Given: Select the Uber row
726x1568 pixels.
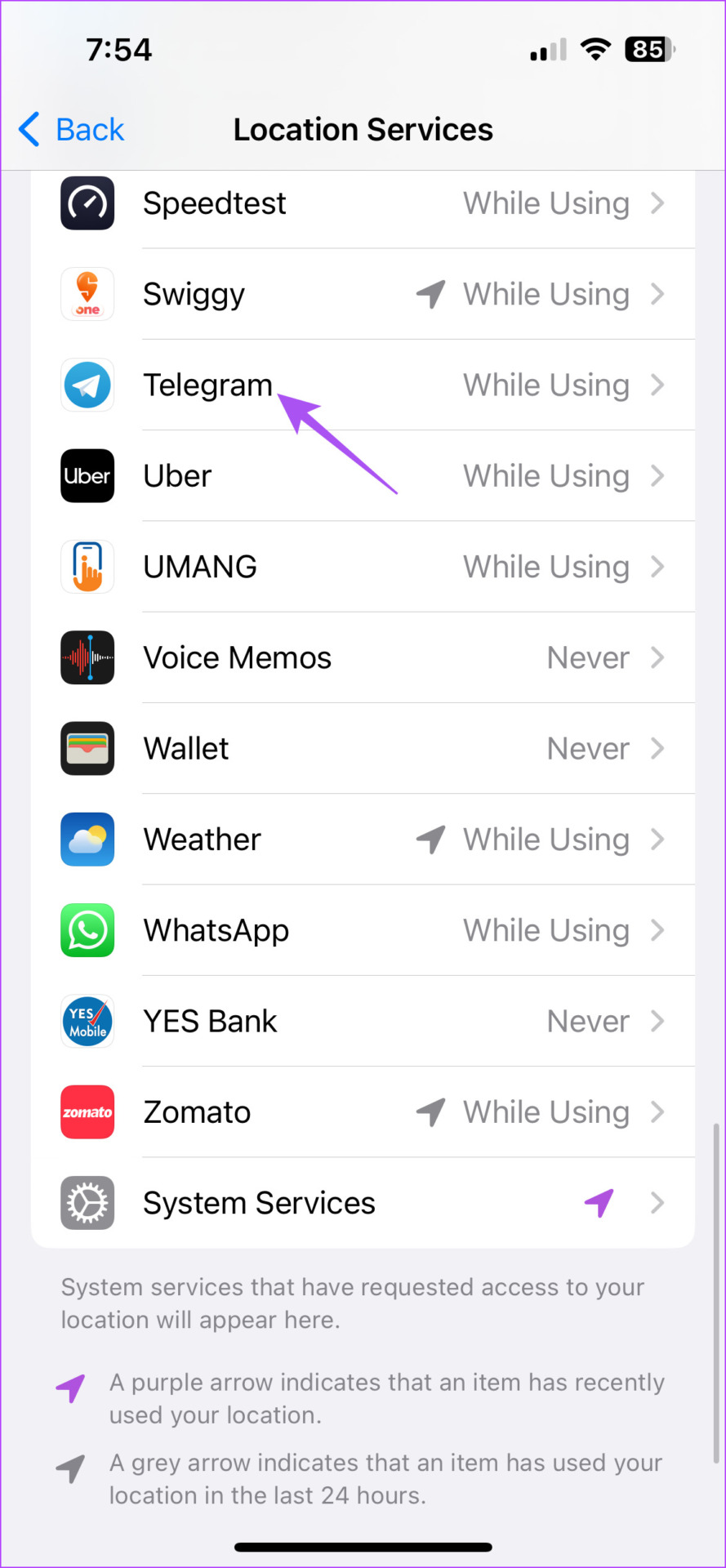Looking at the screenshot, I should pos(363,476).
